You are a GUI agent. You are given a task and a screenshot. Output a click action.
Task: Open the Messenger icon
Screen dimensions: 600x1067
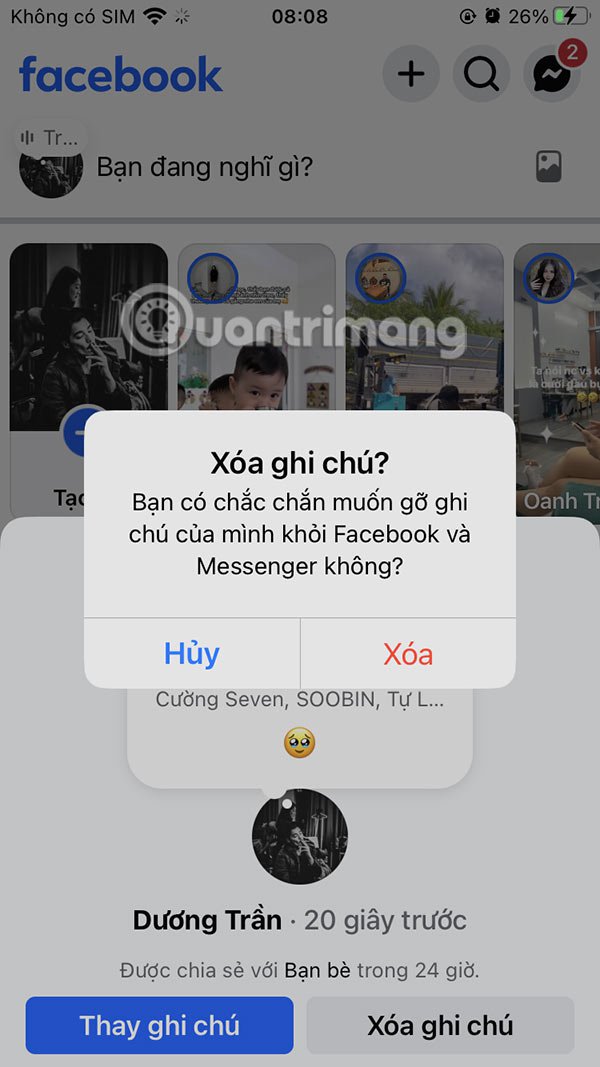(552, 74)
